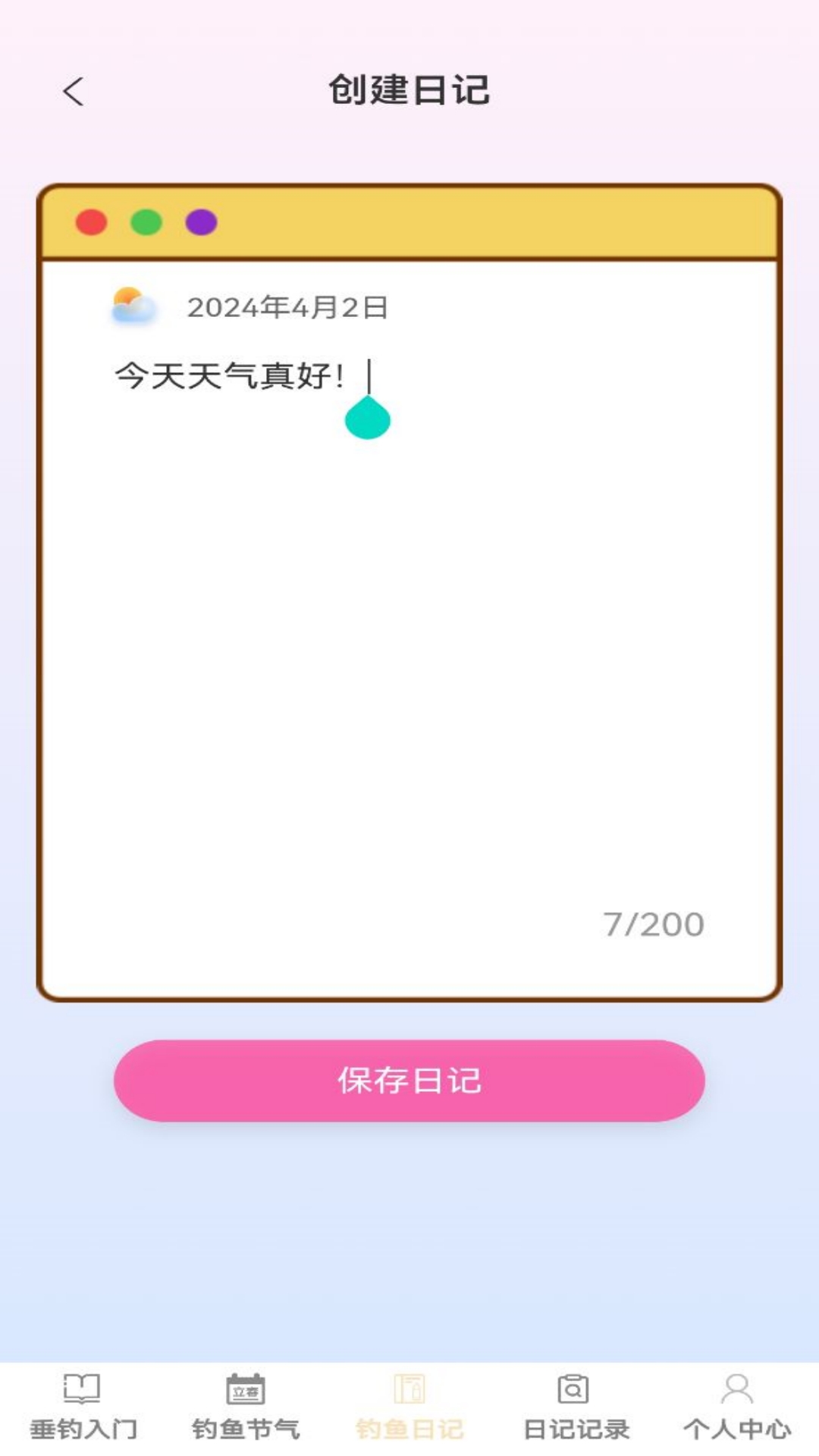This screenshot has width=819, height=1456.
Task: Click the red dot on the diary card
Action: pyautogui.click(x=92, y=221)
